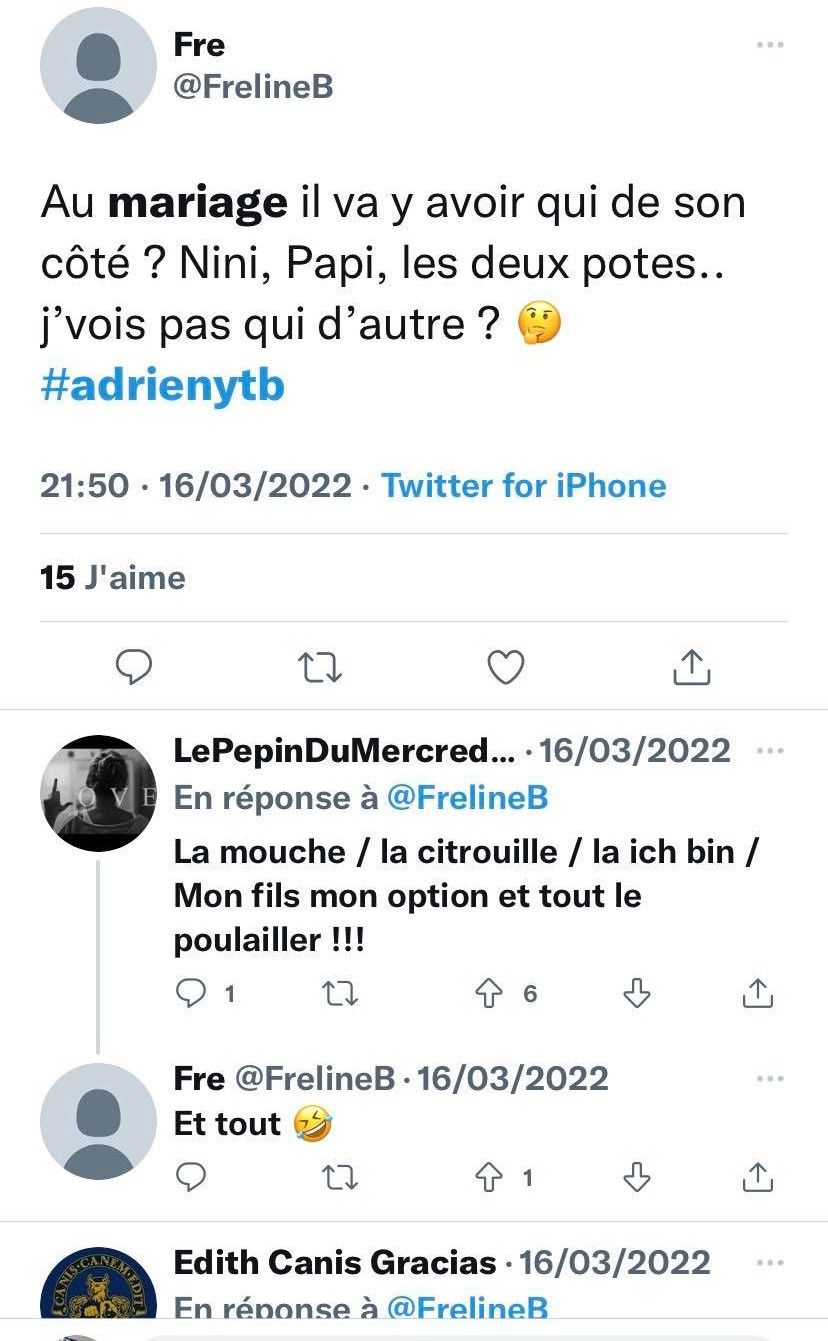Viewport: 828px width, 1341px height.
Task: Upvote LePepinDuMercred's reply
Action: coord(488,993)
